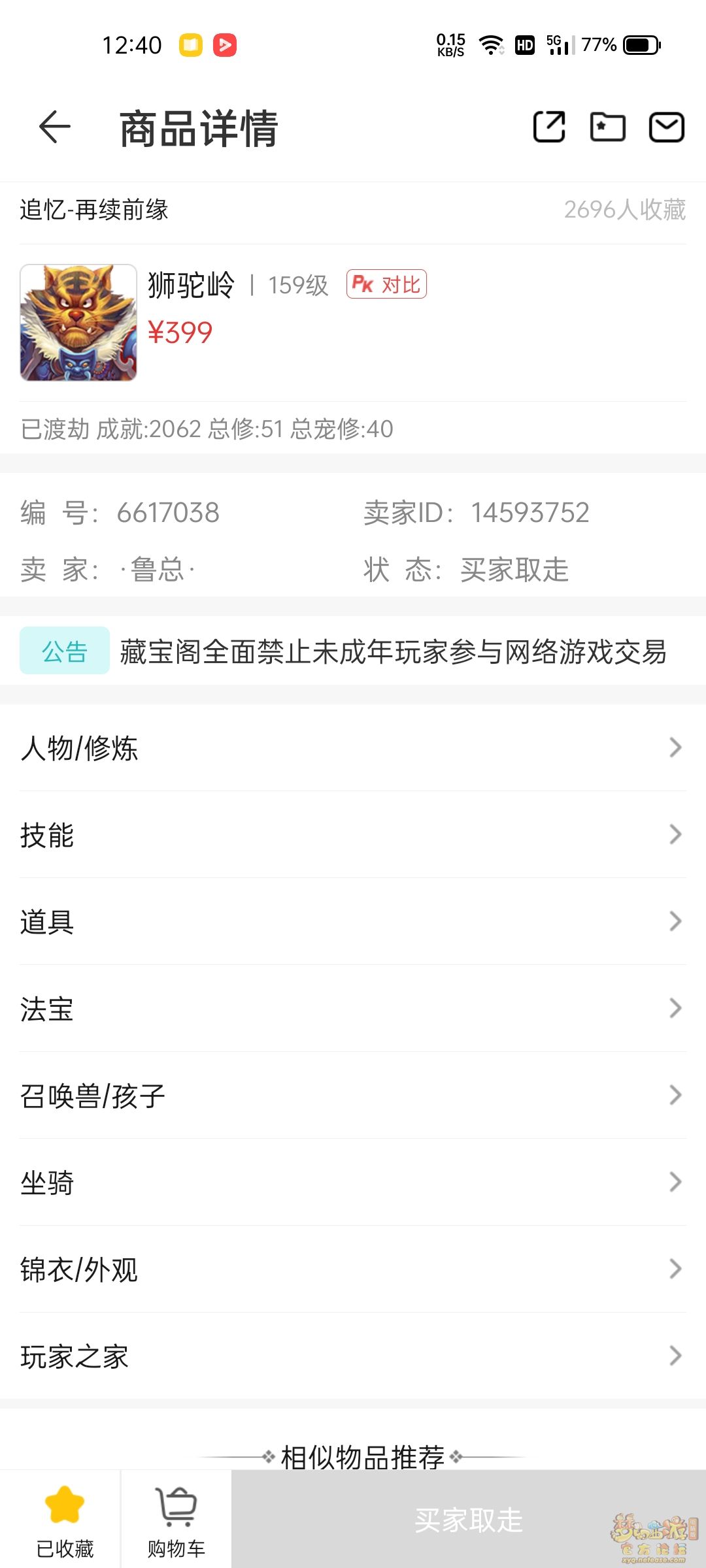
Task: Share this item via share icon
Action: tap(549, 127)
